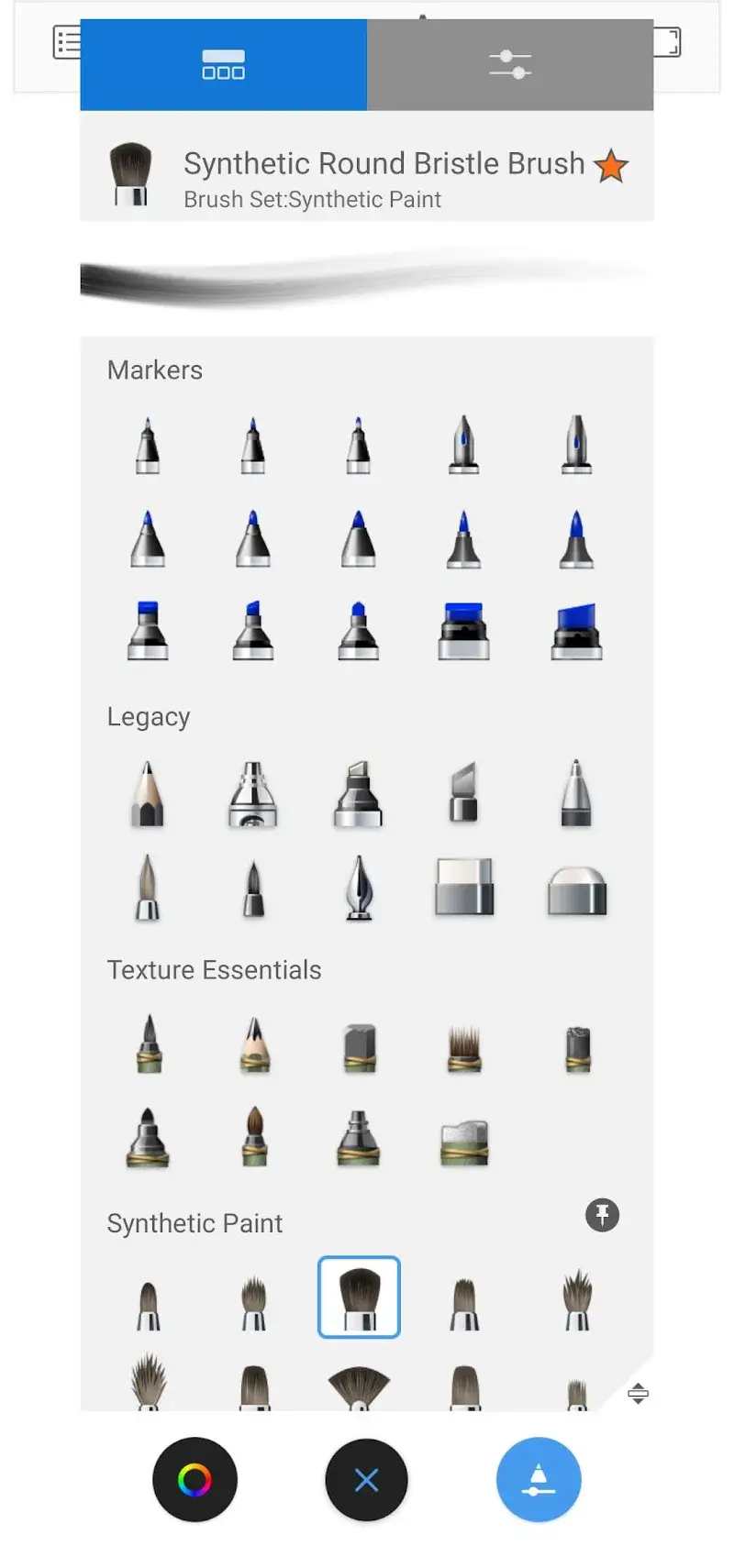Viewport: 734px width, 1568px height.
Task: Select the wide blue chisel marker
Action: pyautogui.click(x=576, y=631)
